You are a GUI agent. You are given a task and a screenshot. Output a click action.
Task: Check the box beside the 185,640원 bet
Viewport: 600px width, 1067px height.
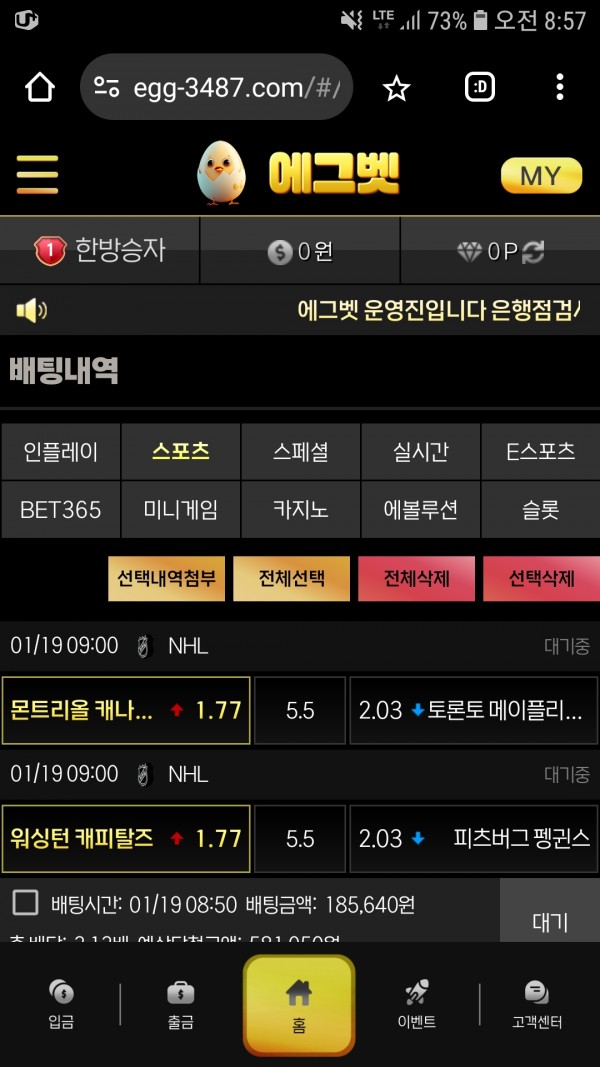click(x=25, y=903)
